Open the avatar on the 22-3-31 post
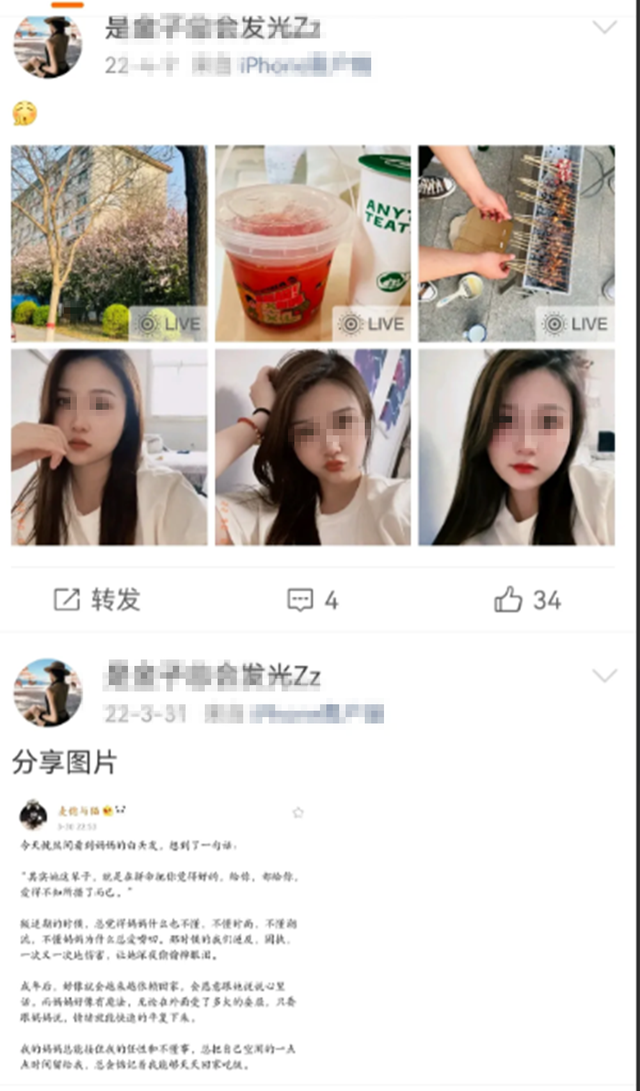Image resolution: width=640 pixels, height=1091 pixels. 47,692
